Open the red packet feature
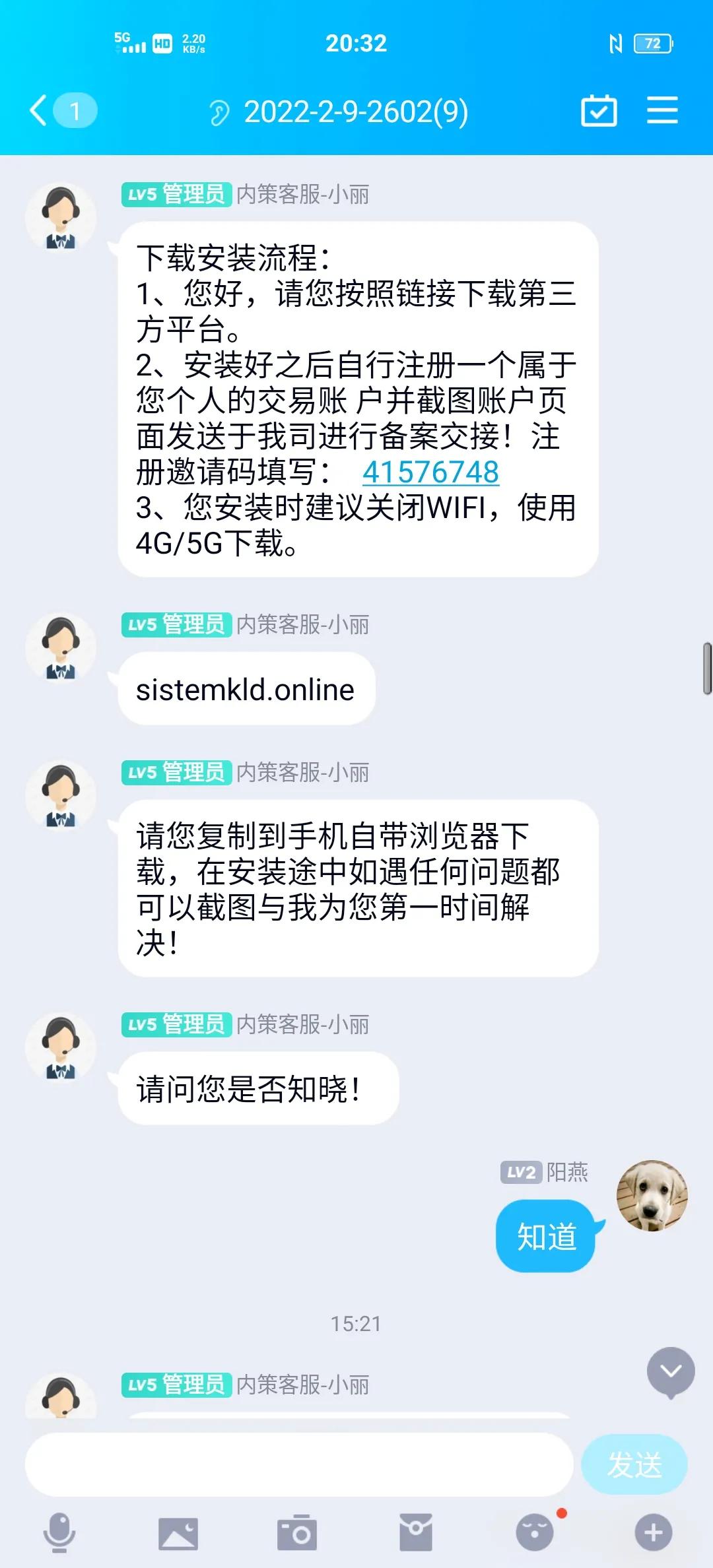The width and height of the screenshot is (713, 1568). point(416,1532)
